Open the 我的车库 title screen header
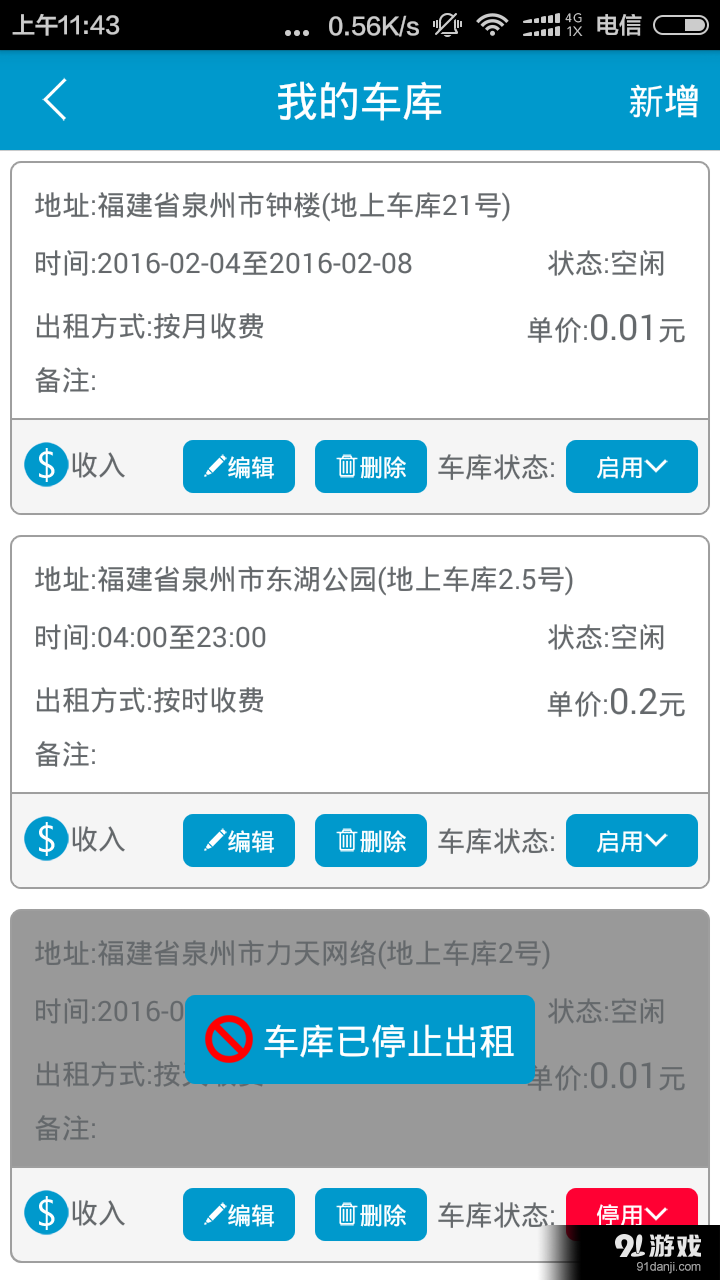 pyautogui.click(x=360, y=100)
